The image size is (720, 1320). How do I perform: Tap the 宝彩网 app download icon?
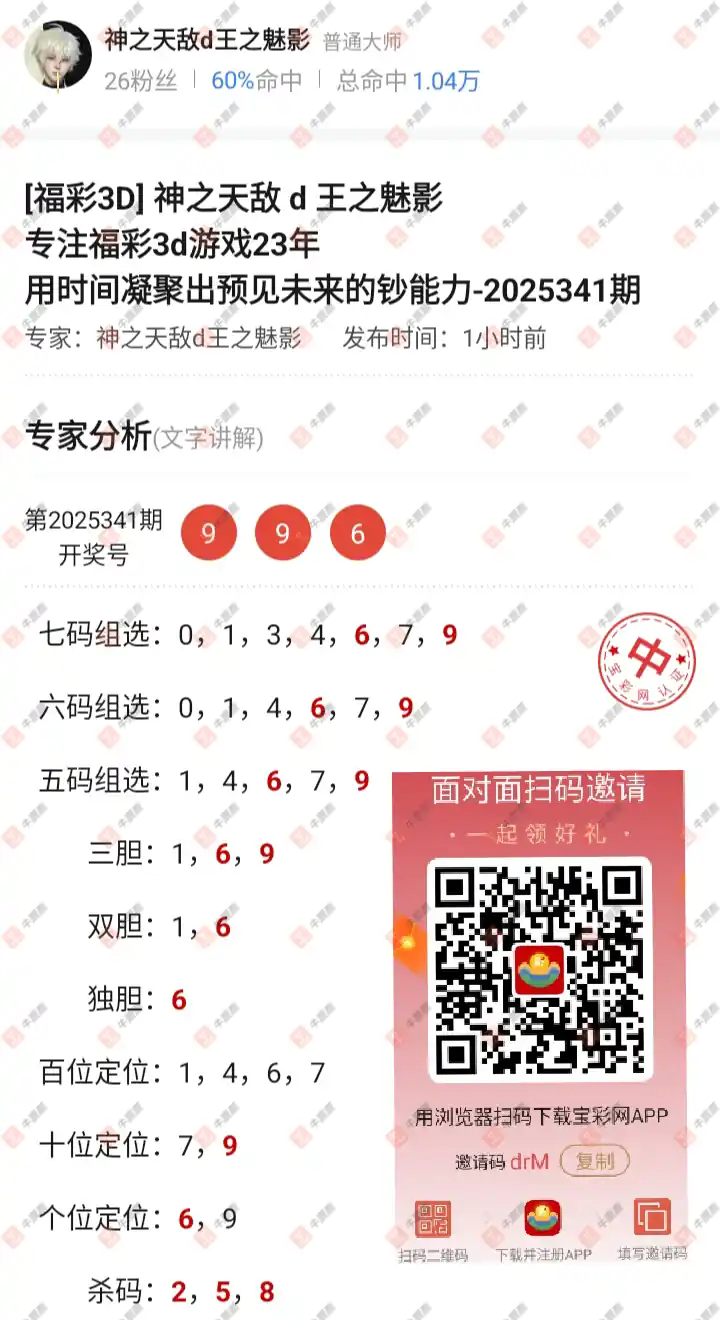click(x=544, y=1220)
